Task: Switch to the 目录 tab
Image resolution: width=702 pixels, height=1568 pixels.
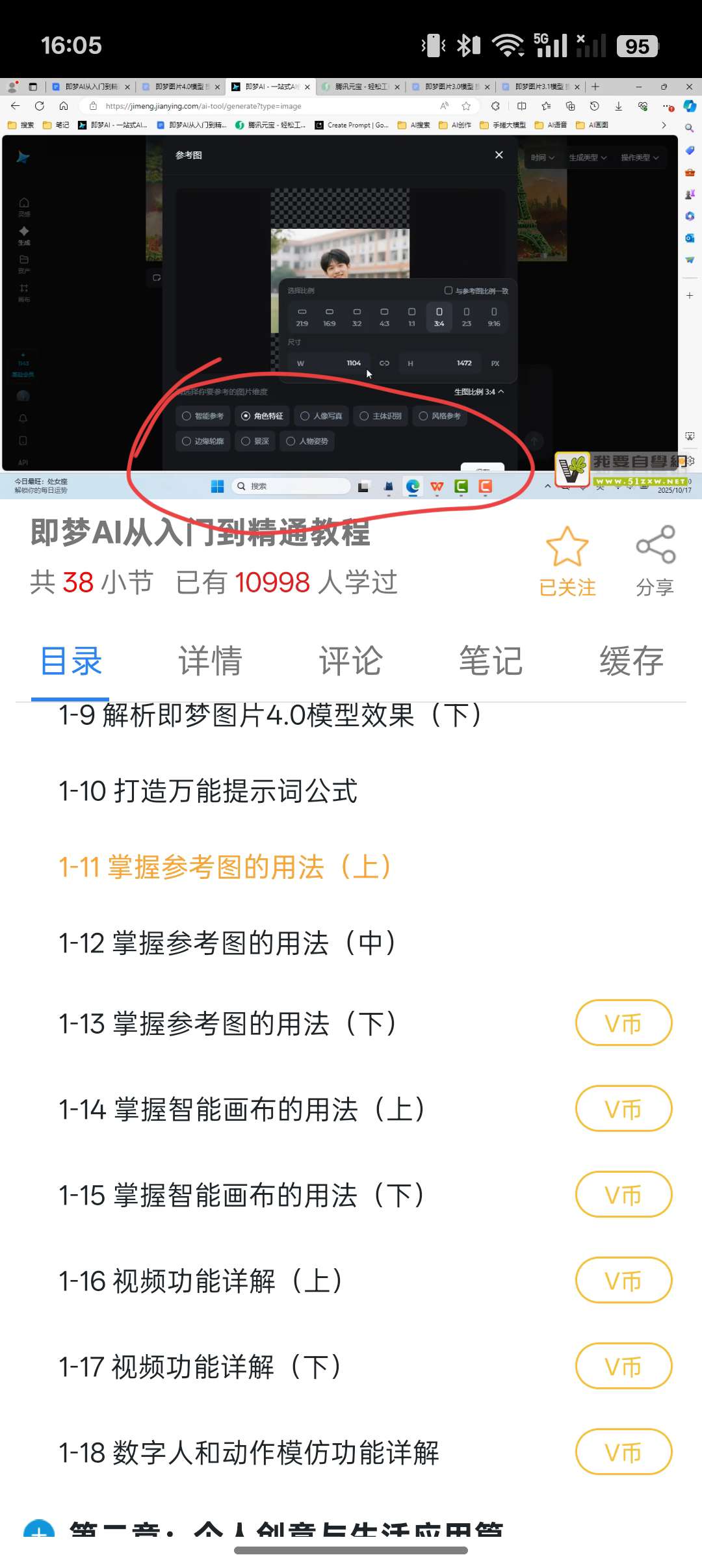Action: (71, 662)
